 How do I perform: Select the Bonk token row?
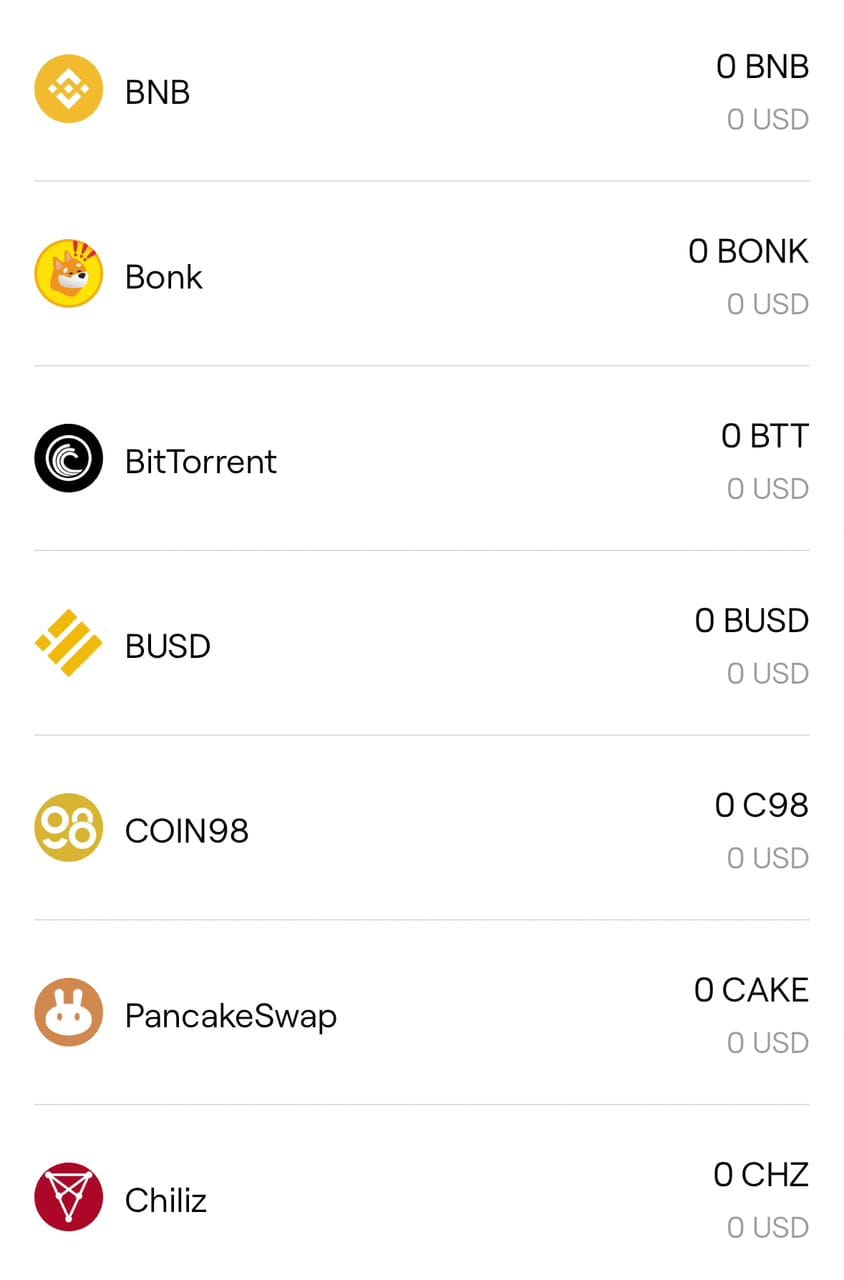[x=420, y=276]
